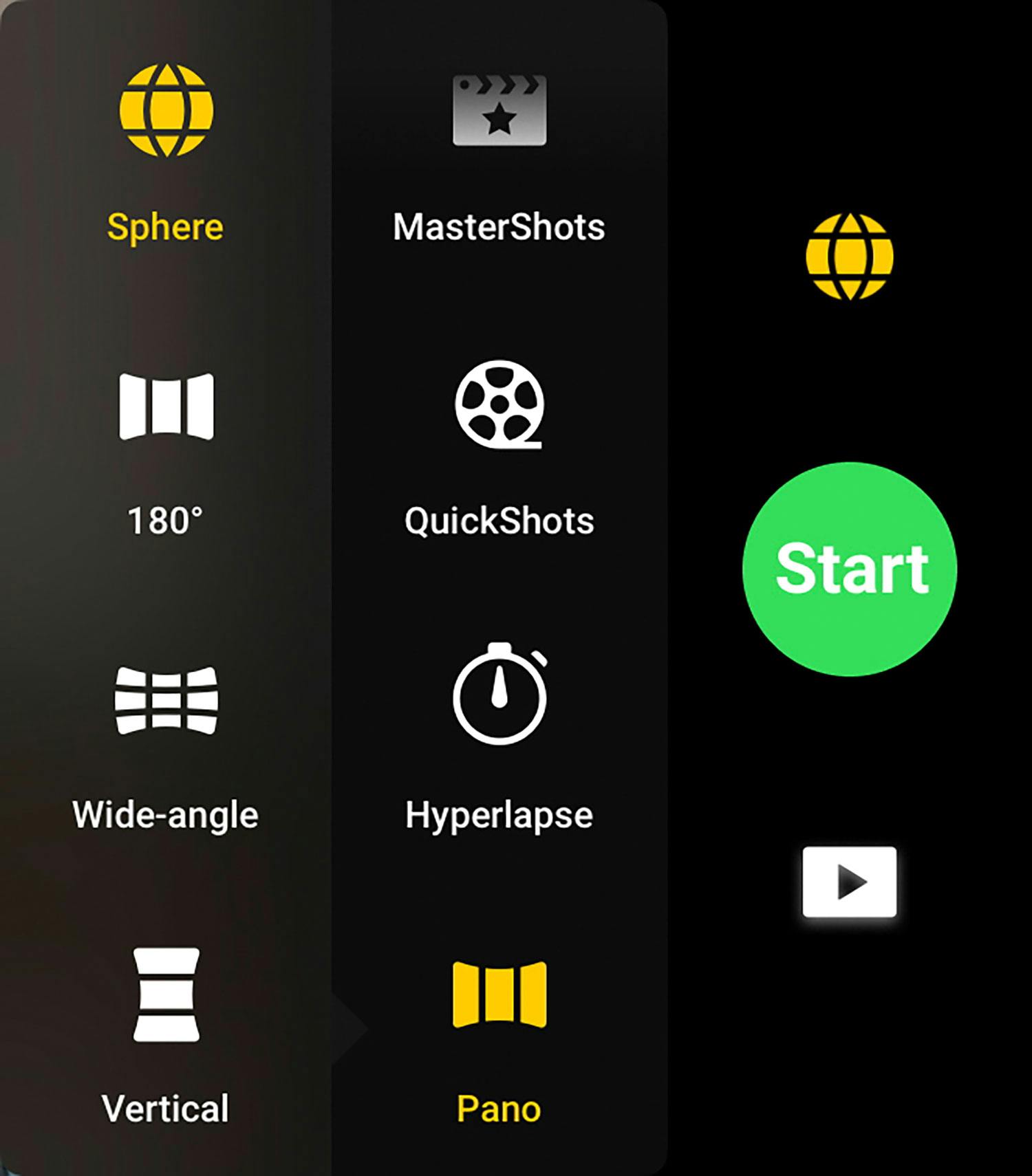Tap the yellow globe mode icon above Start
The image size is (1032, 1176).
(850, 257)
